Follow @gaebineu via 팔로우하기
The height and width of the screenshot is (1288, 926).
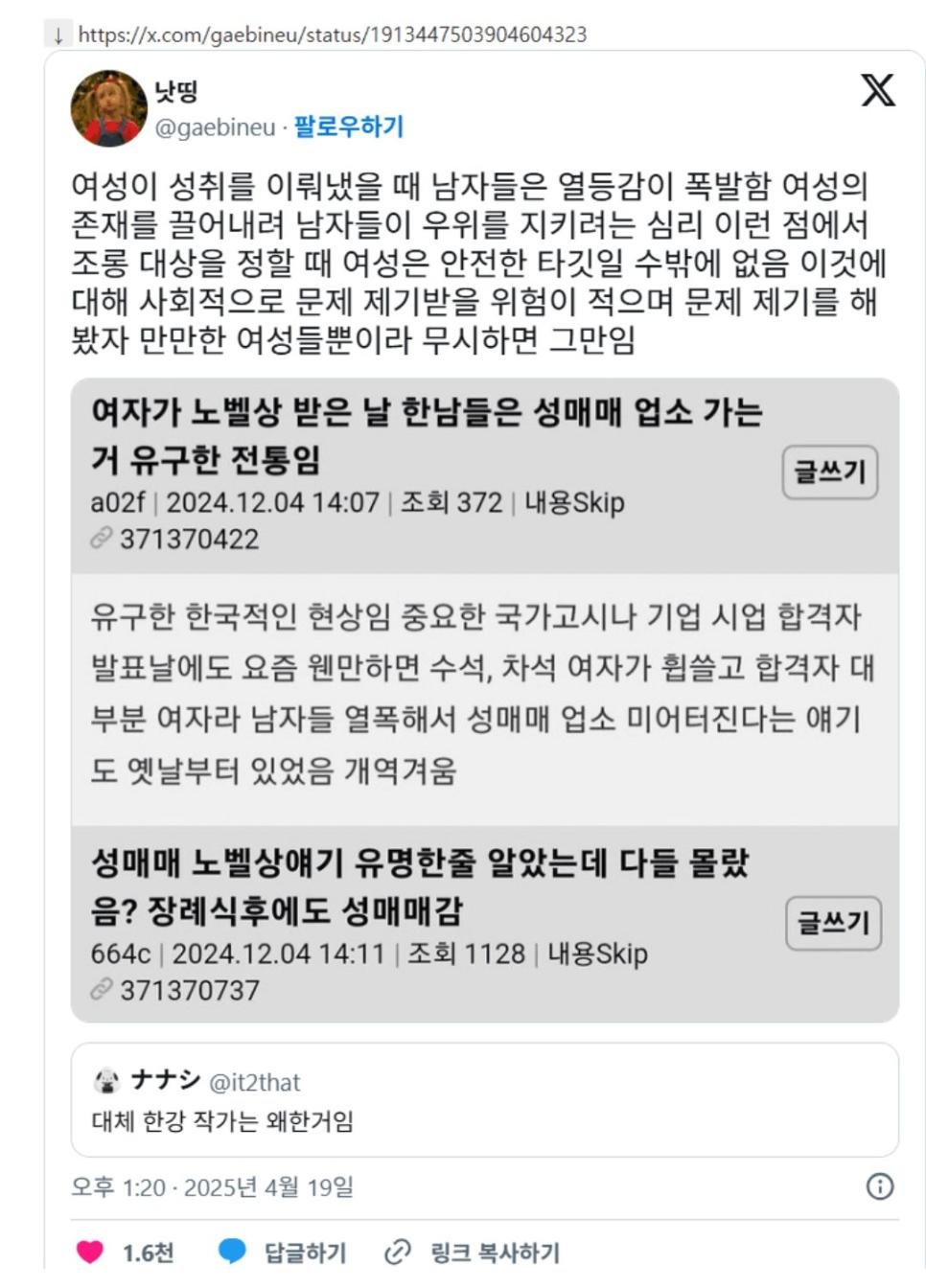click(x=348, y=126)
